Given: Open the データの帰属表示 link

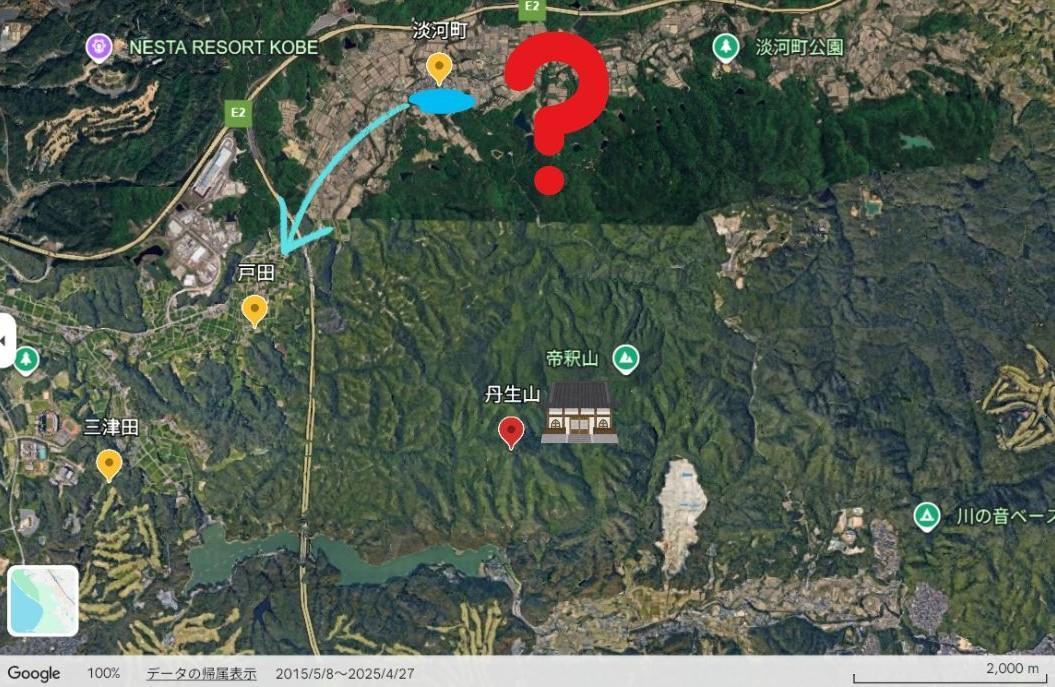Looking at the screenshot, I should coord(201,673).
